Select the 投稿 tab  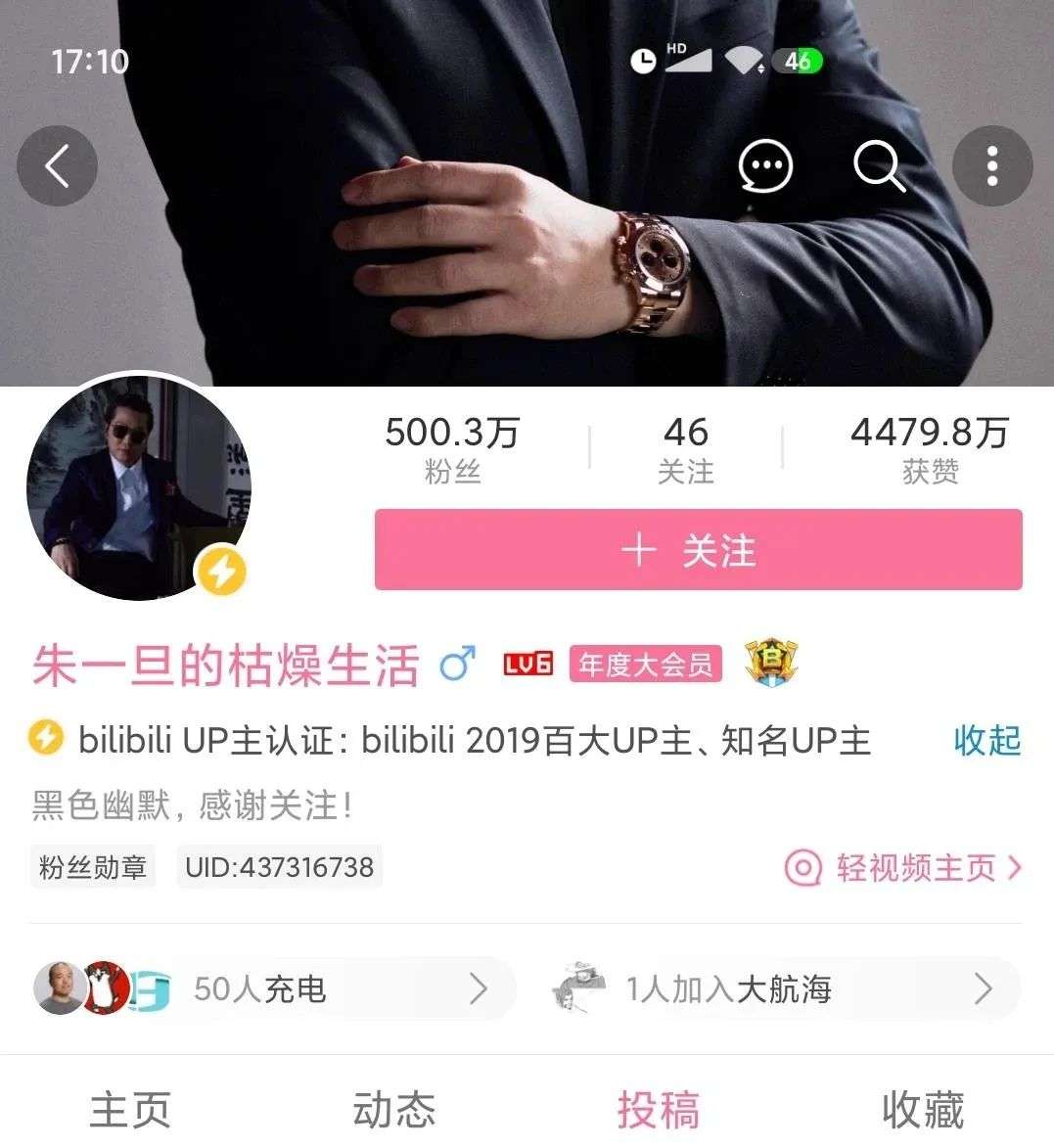coord(659,1110)
